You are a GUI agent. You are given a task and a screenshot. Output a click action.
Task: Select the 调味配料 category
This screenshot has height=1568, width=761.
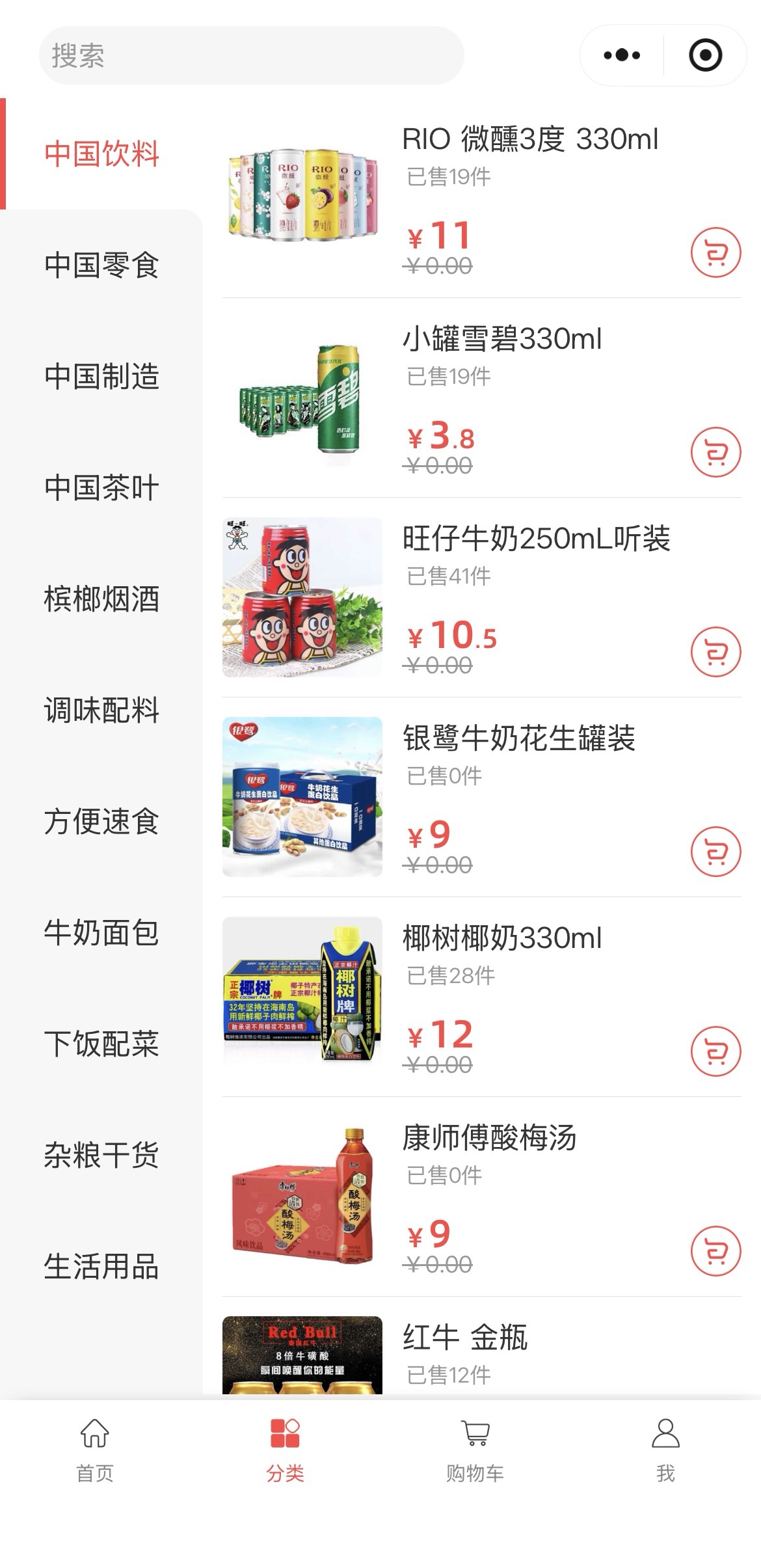click(101, 710)
